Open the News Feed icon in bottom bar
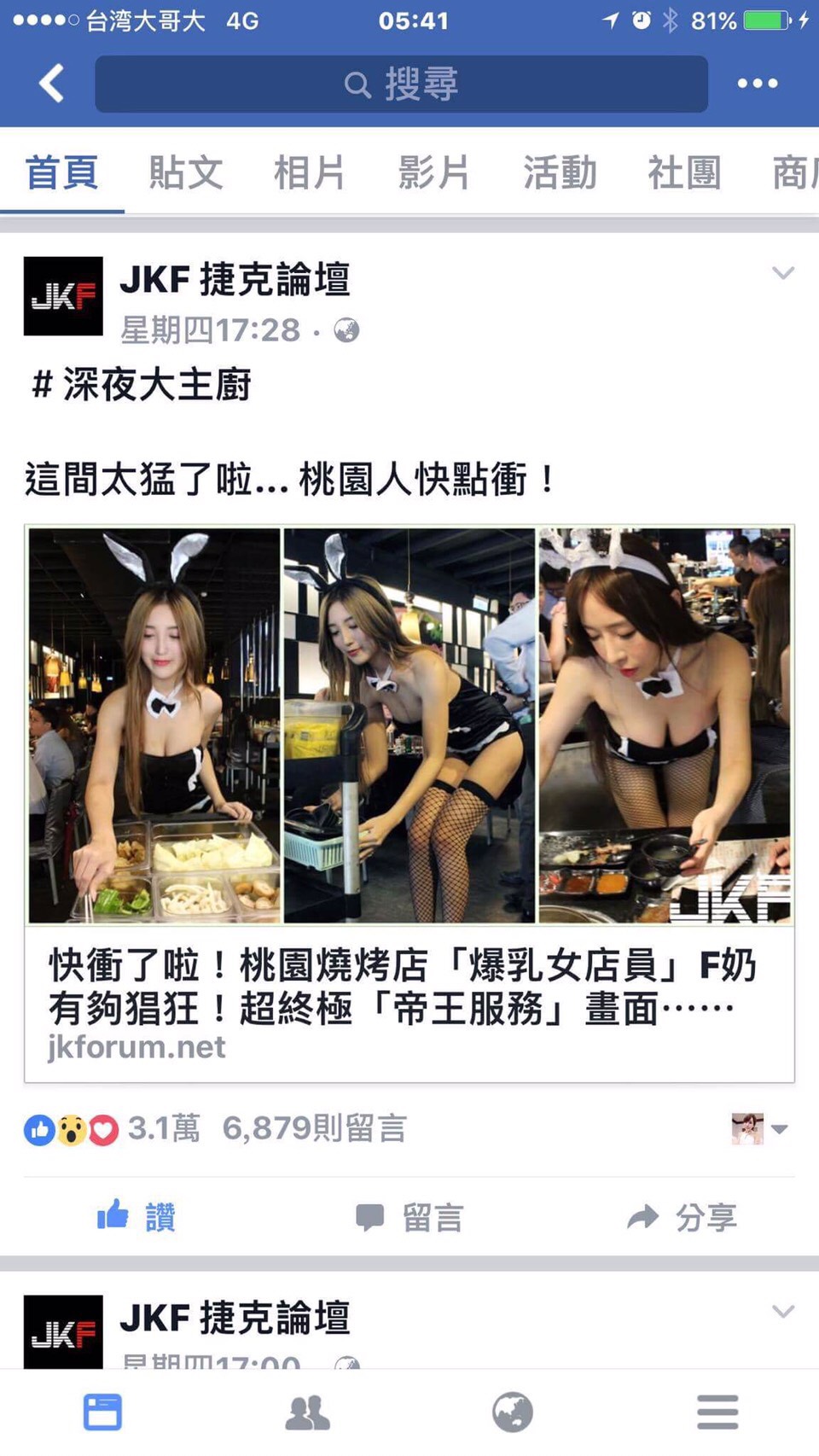Screen dimensions: 819x1456 tap(102, 1412)
